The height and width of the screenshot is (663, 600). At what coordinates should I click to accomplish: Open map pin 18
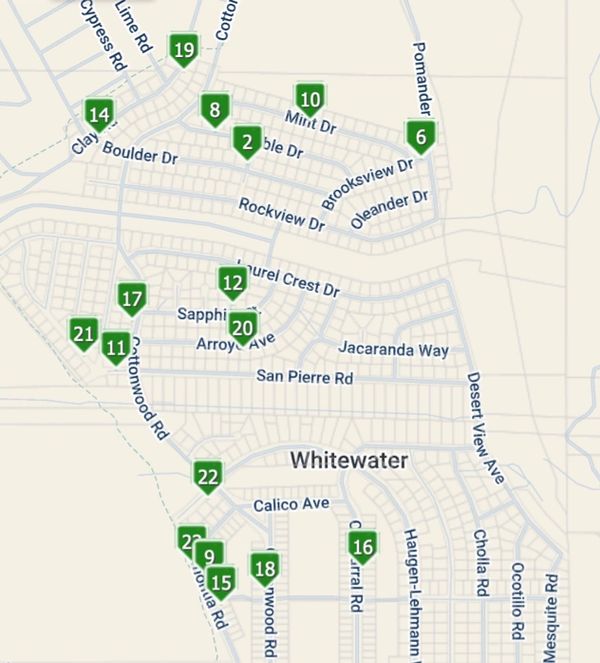point(265,570)
